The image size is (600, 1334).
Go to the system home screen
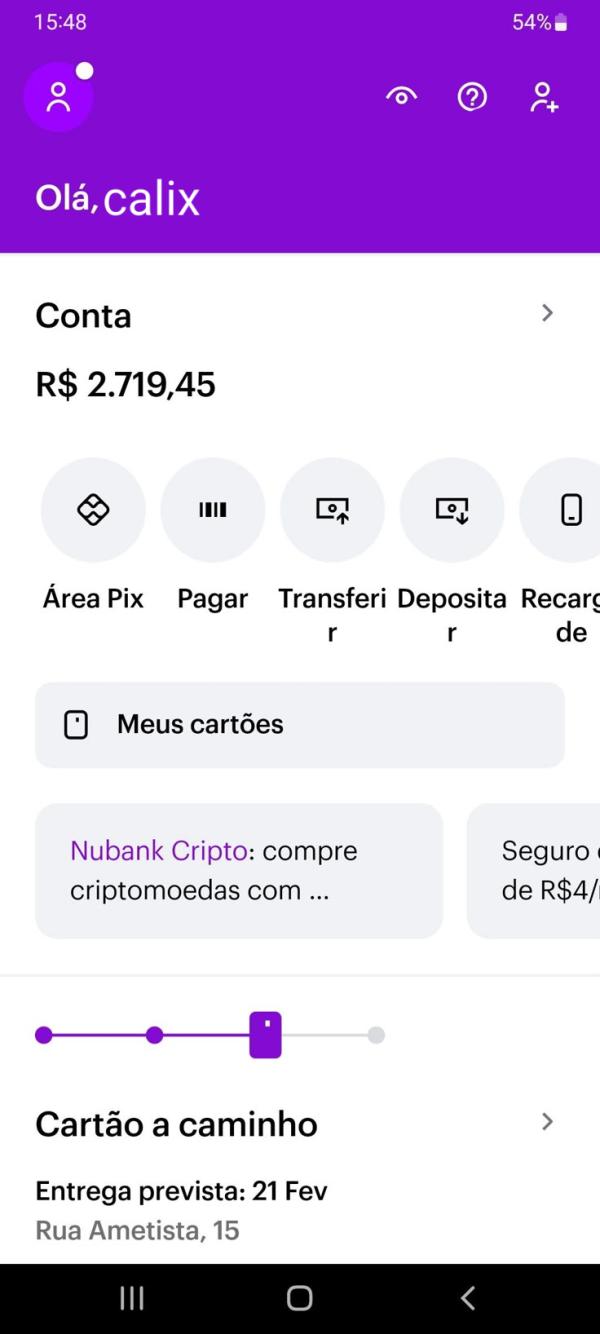click(299, 1298)
